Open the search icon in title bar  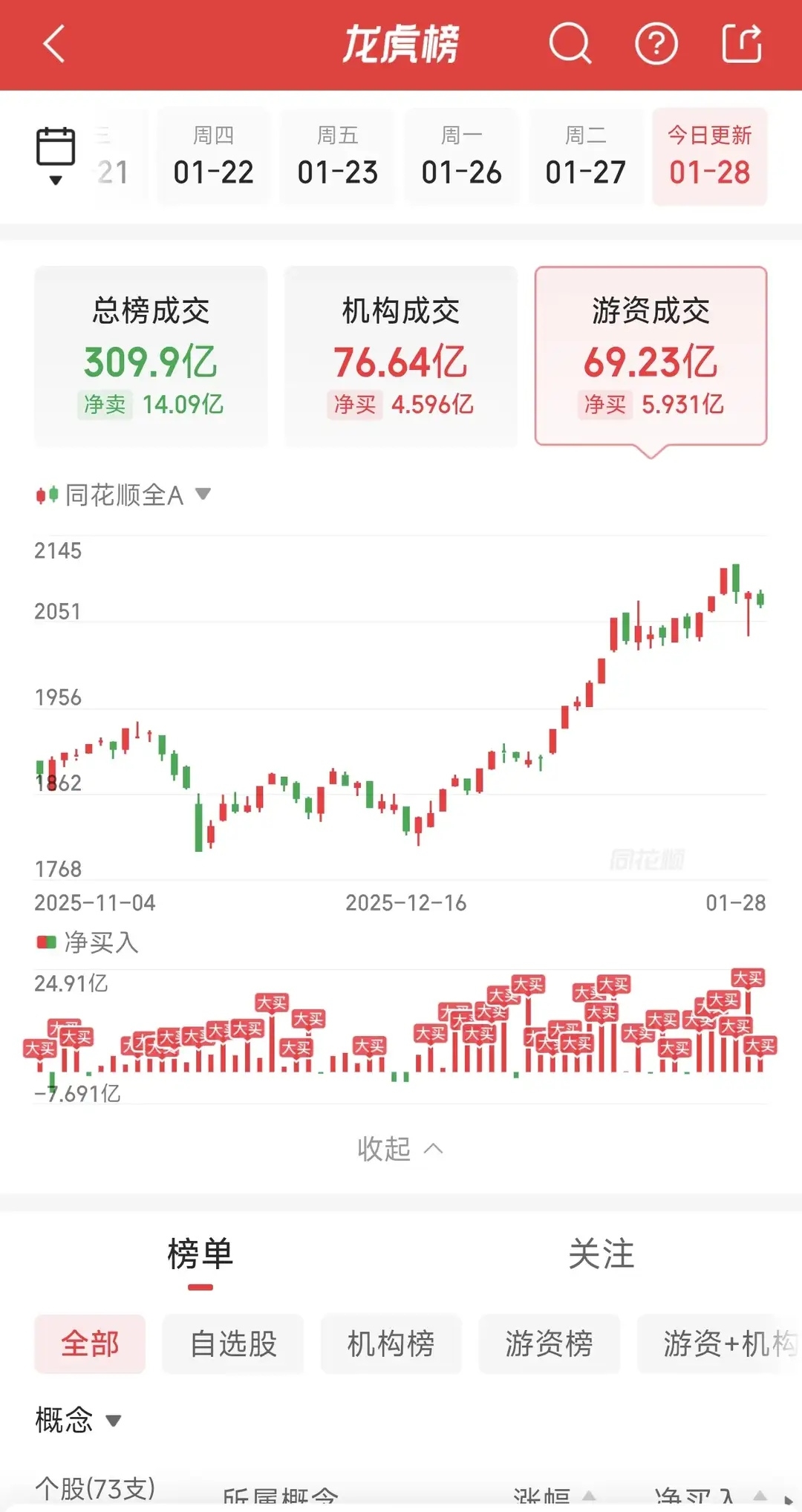(570, 42)
